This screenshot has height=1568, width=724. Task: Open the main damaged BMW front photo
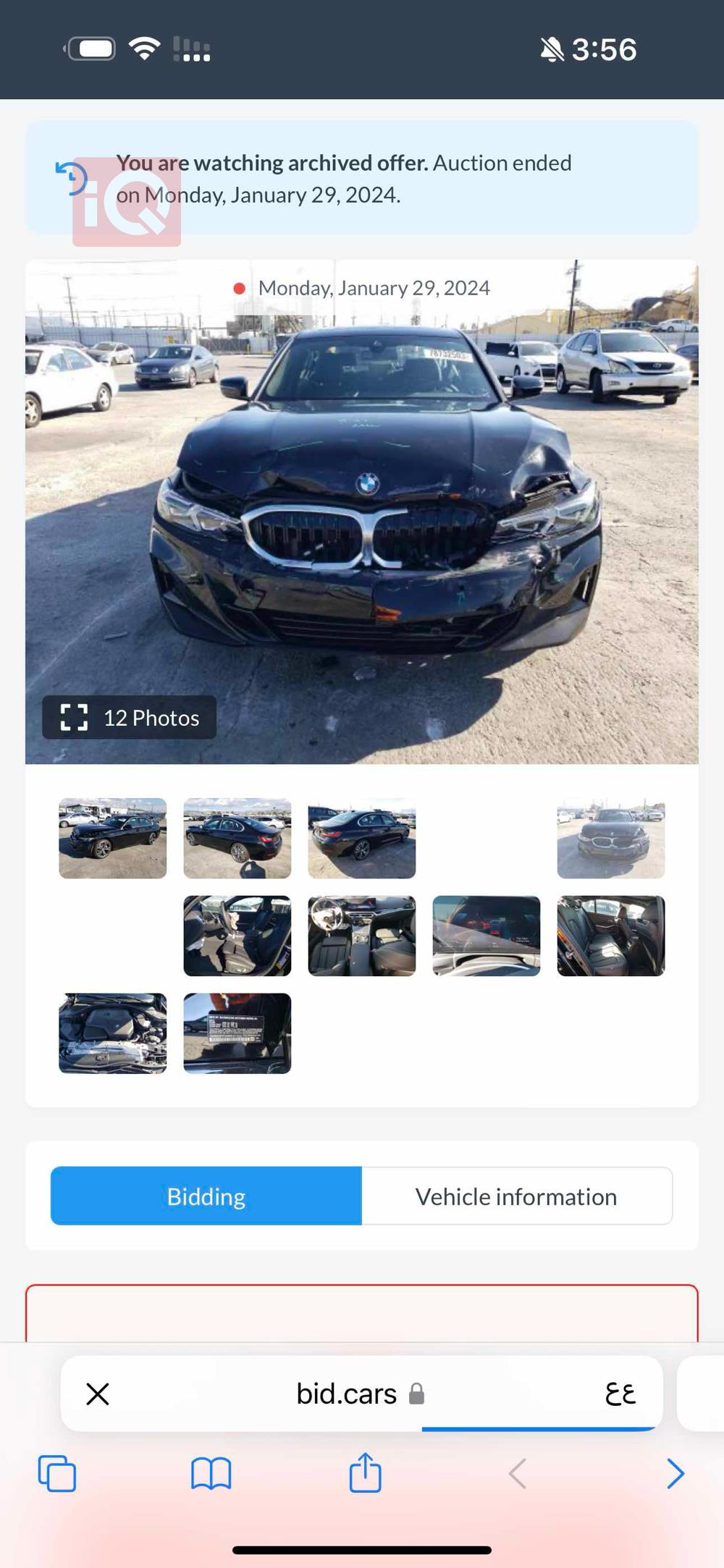coord(362,507)
